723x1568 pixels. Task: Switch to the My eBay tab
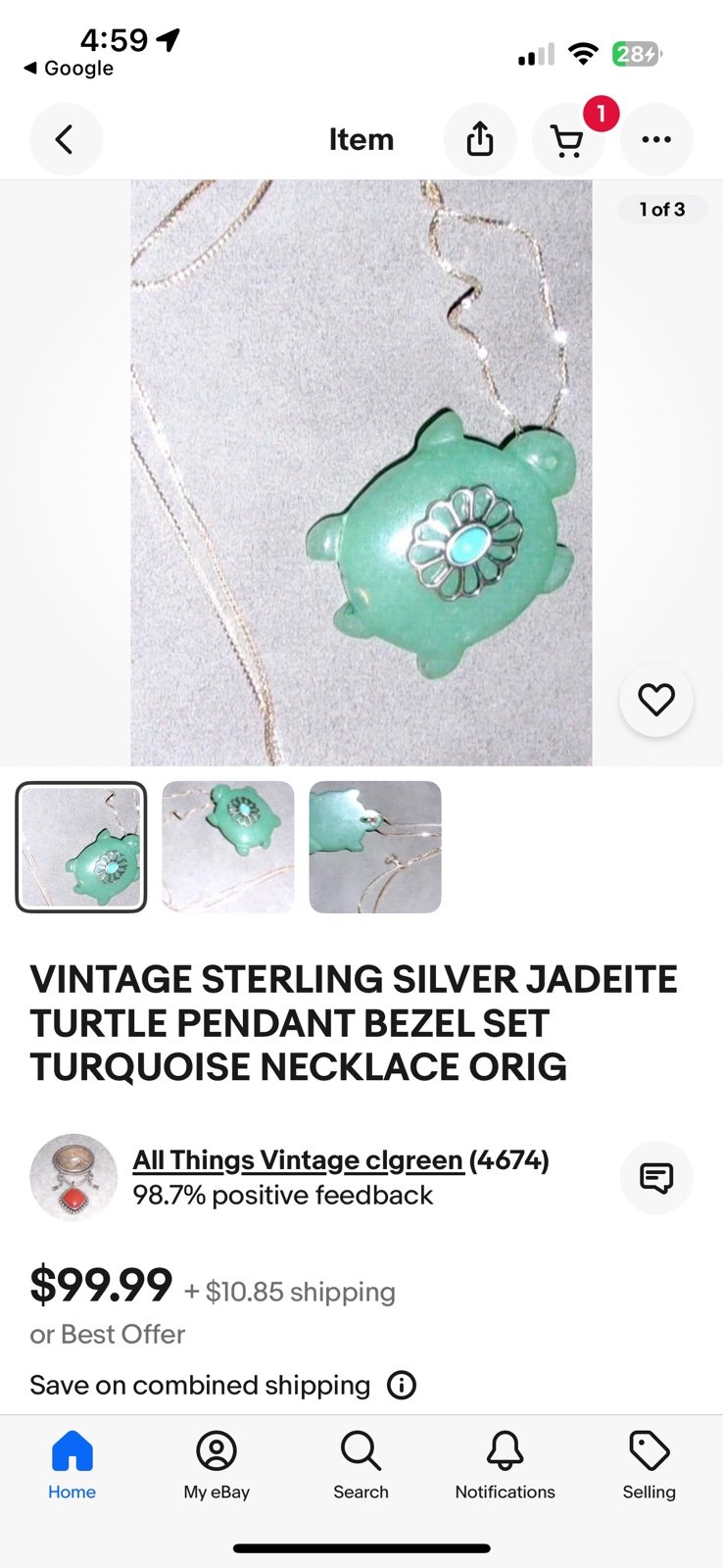click(x=217, y=1465)
